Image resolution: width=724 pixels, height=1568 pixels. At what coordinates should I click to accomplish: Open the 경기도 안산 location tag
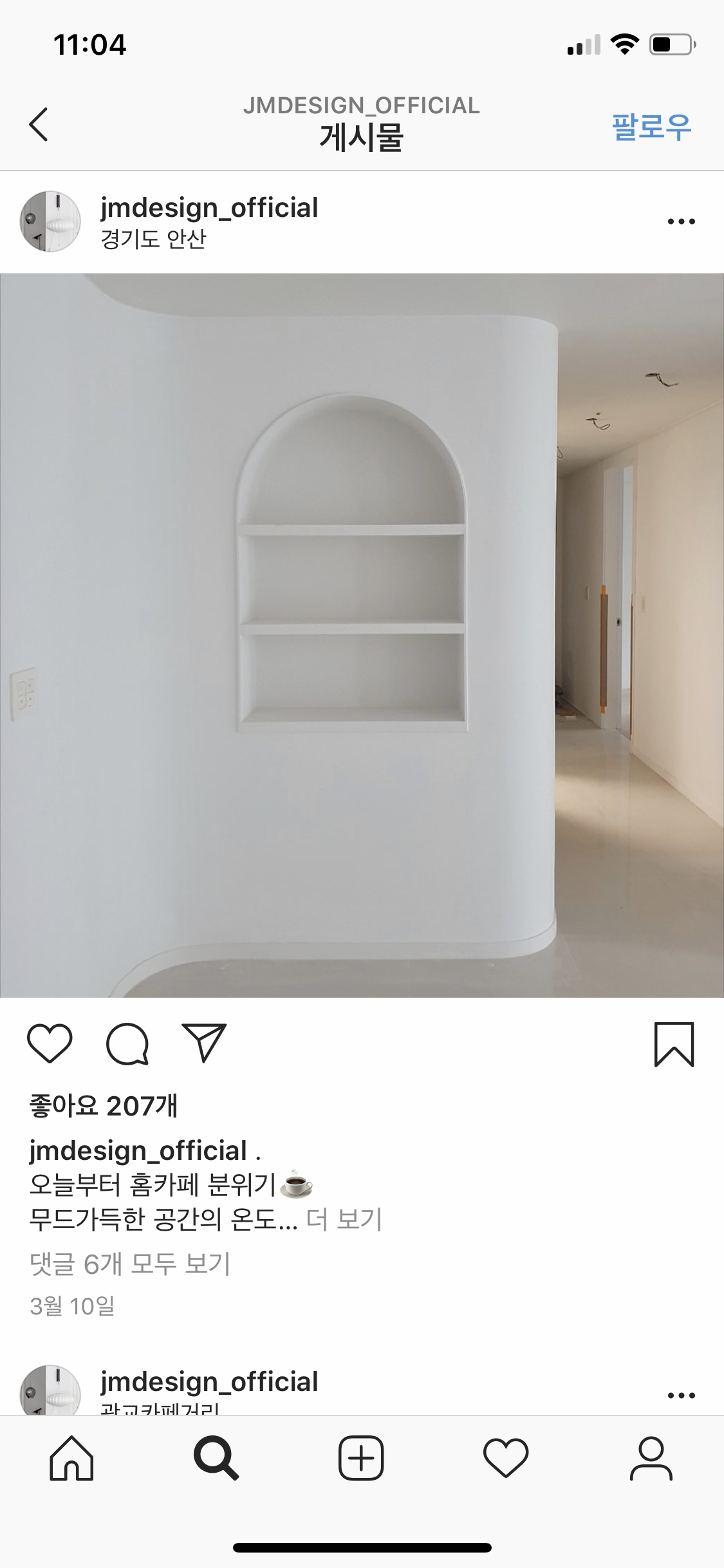(153, 239)
